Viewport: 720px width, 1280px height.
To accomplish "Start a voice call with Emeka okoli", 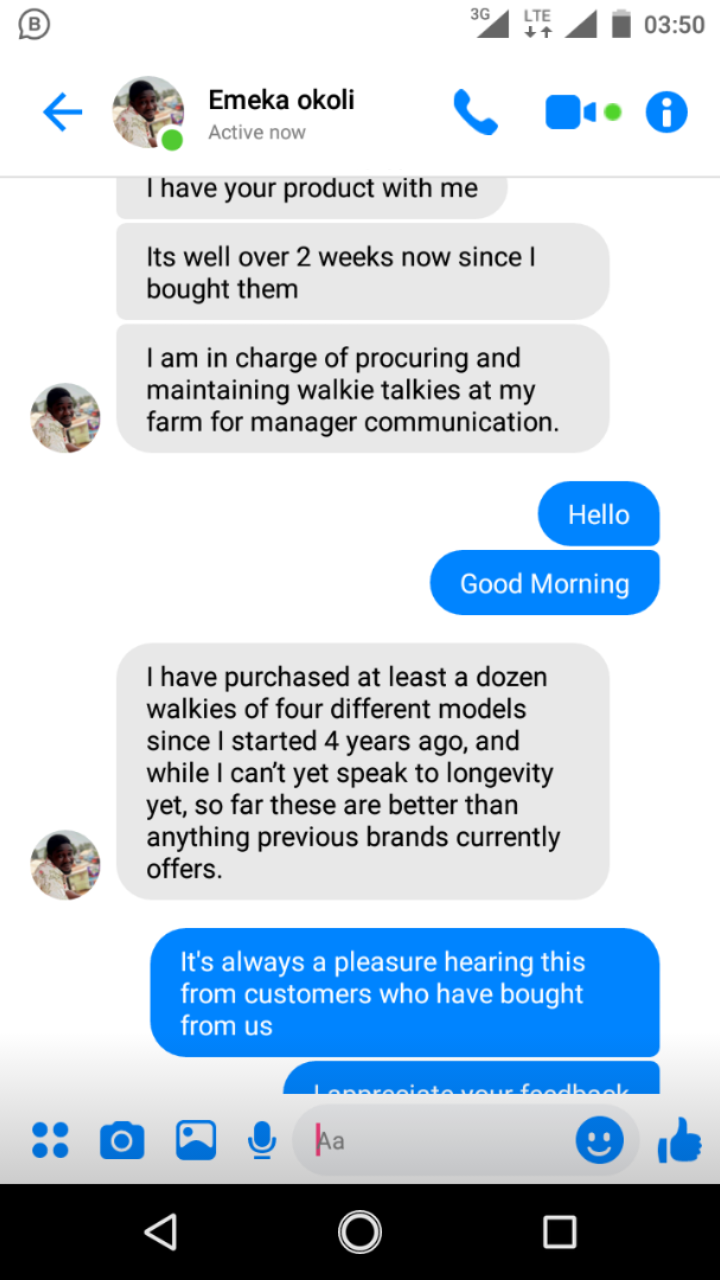I will [x=475, y=112].
